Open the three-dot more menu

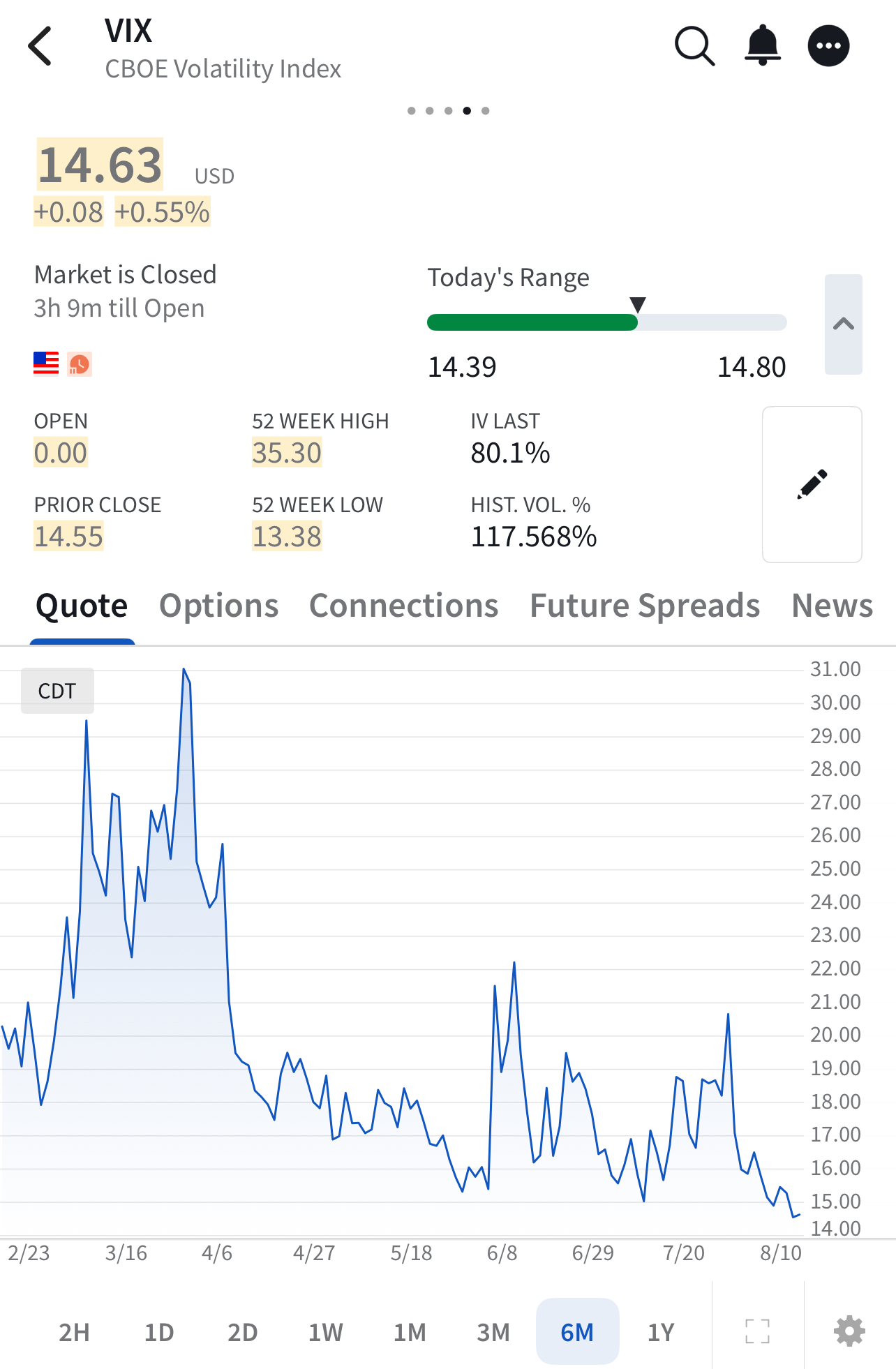829,46
